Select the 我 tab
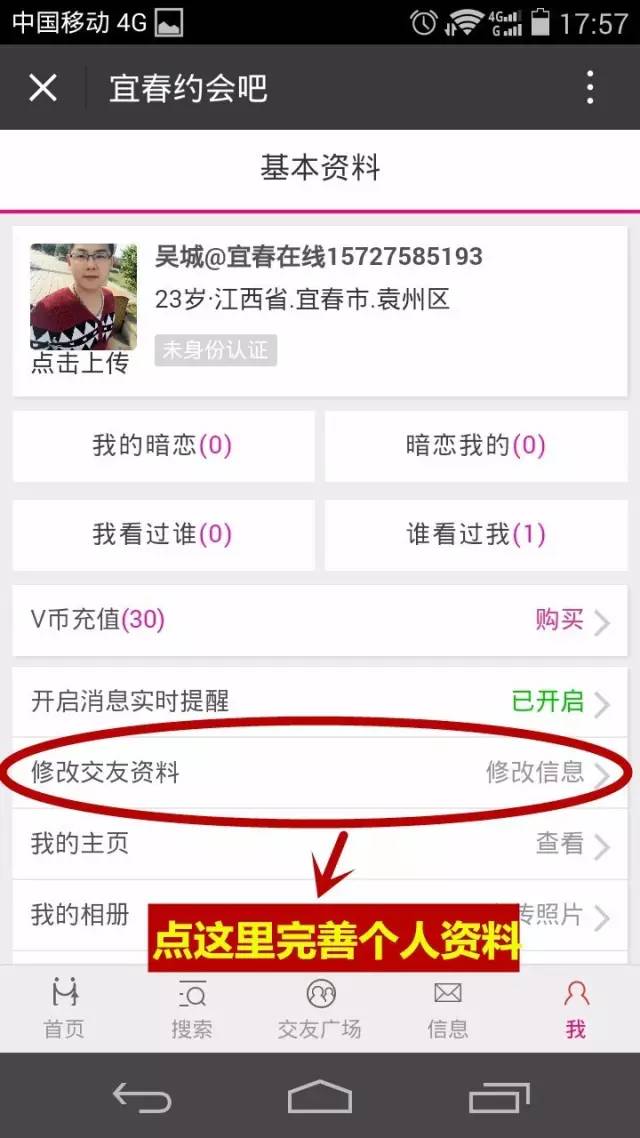 (575, 1008)
